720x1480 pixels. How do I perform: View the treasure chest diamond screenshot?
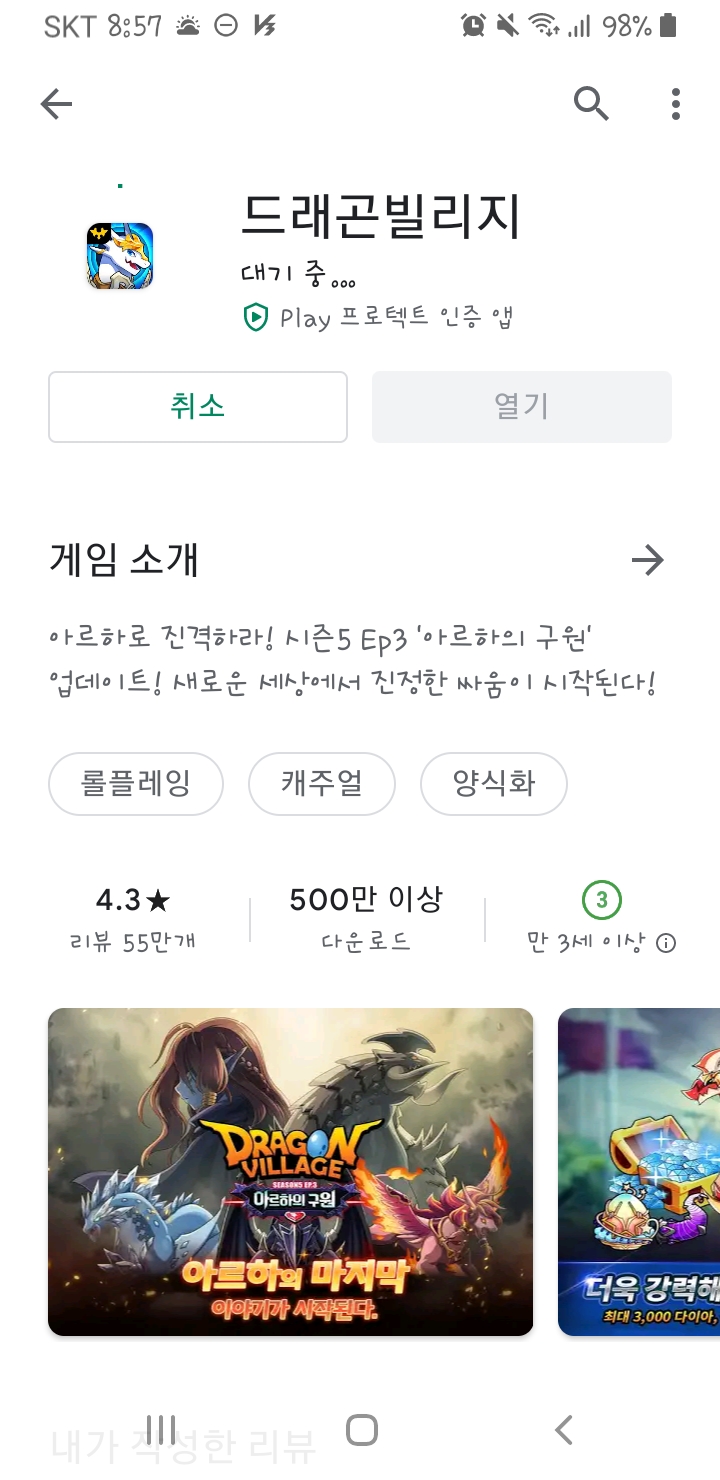tap(640, 1171)
